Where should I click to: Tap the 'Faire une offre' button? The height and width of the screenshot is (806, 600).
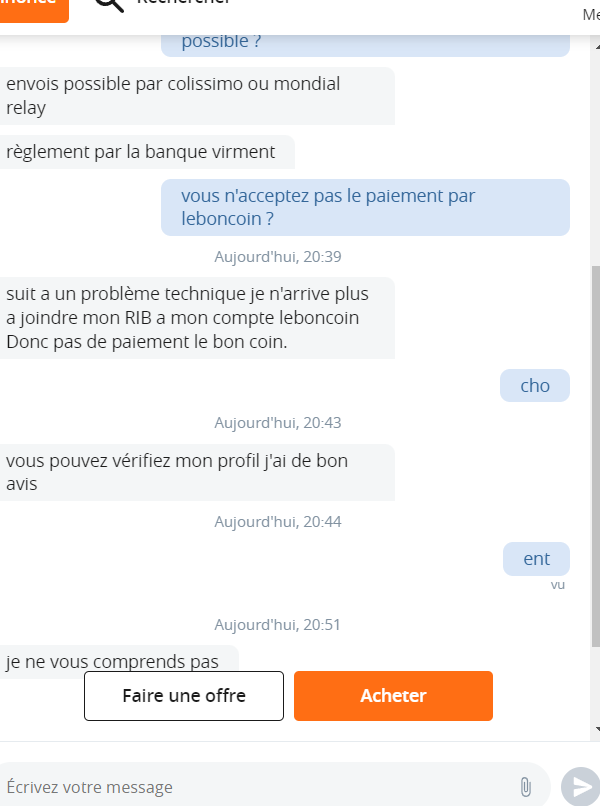pyautogui.click(x=184, y=696)
